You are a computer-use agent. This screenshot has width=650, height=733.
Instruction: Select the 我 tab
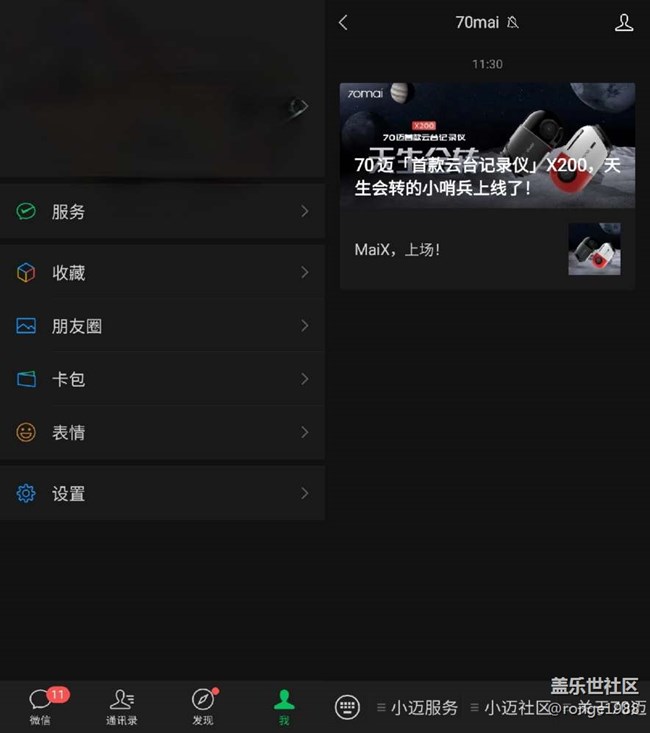[x=284, y=706]
